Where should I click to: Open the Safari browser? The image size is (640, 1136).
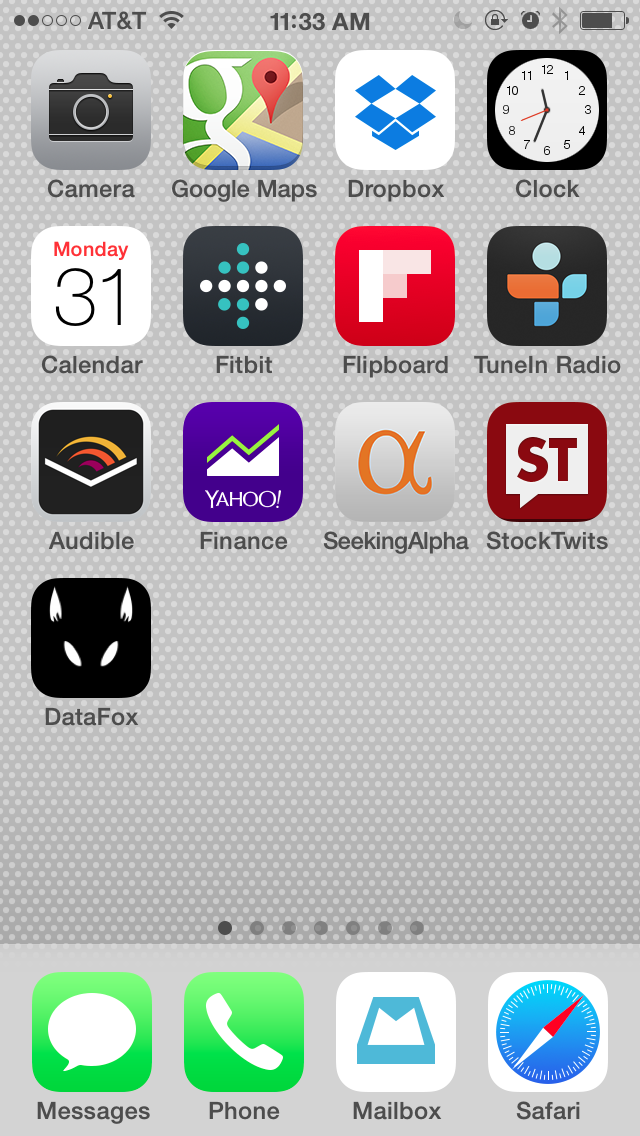[x=548, y=1032]
